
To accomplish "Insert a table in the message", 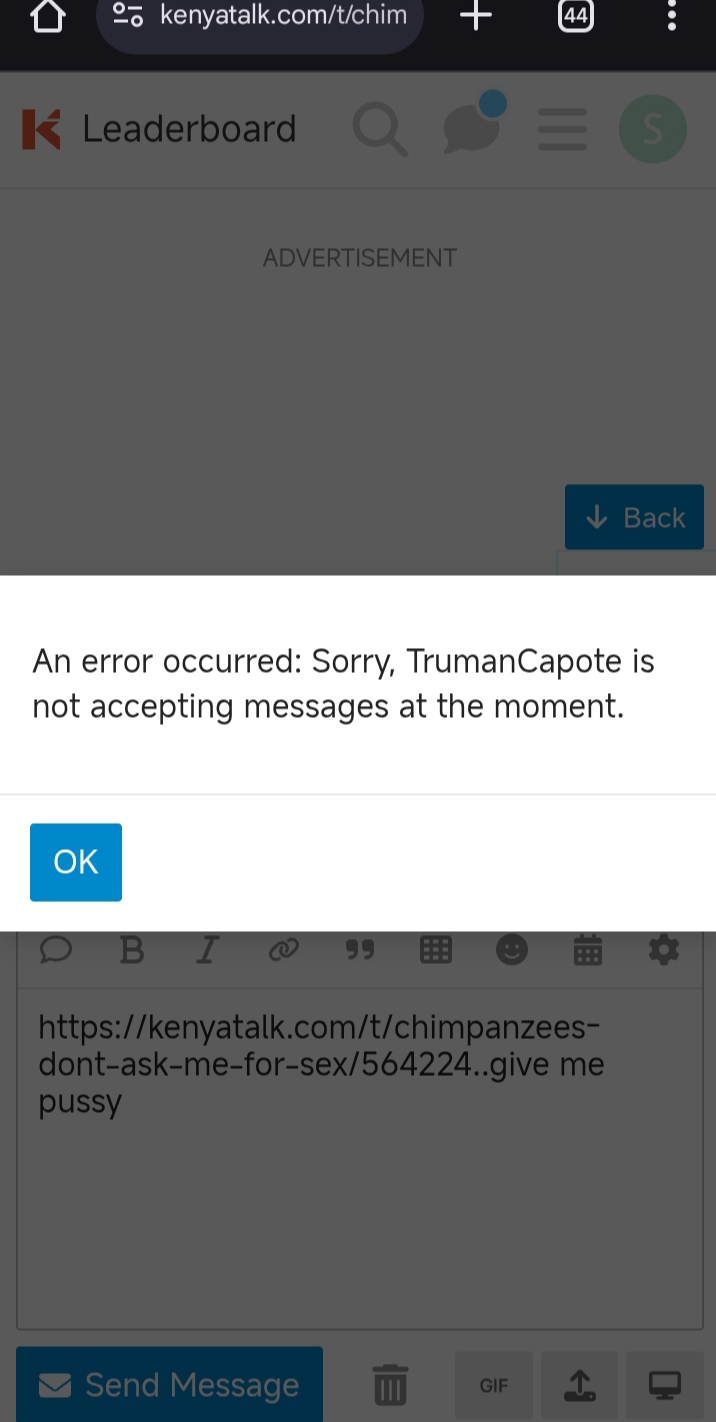I will 436,950.
